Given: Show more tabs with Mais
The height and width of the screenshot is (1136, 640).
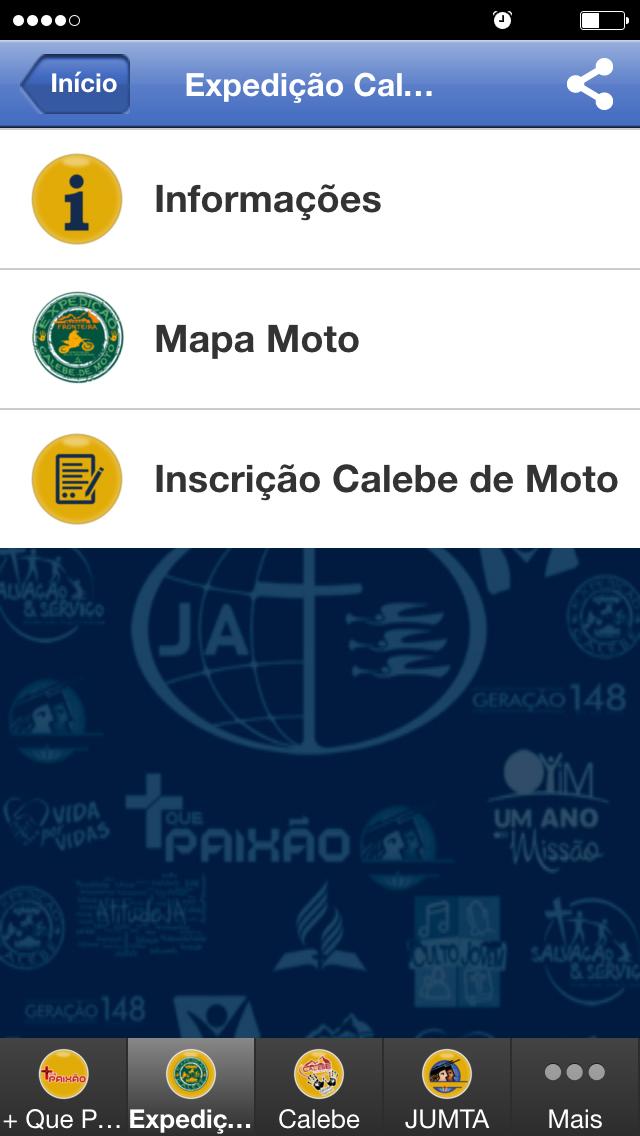Looking at the screenshot, I should (x=575, y=1088).
